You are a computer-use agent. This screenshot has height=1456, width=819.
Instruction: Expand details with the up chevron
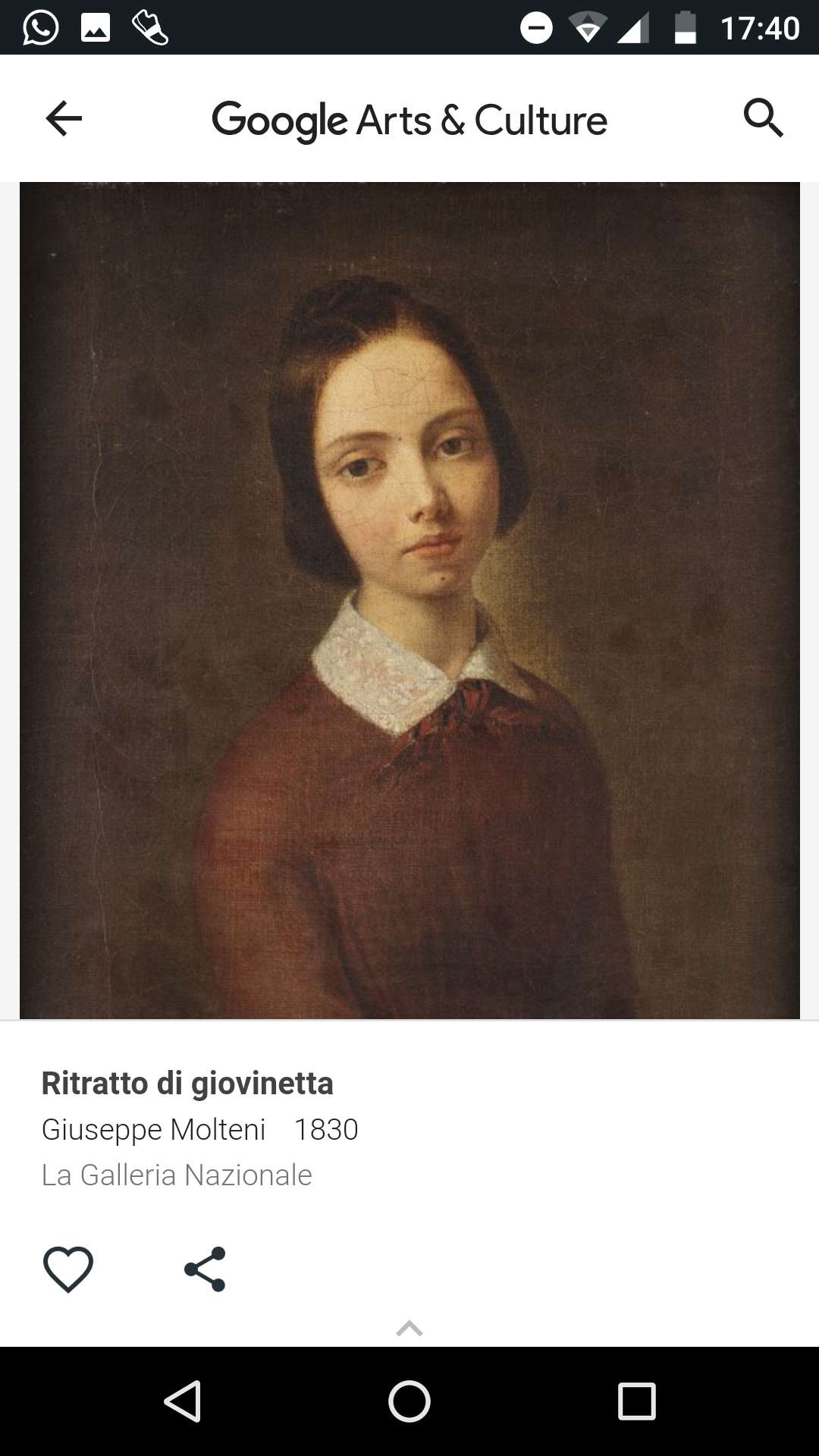coord(409,1328)
